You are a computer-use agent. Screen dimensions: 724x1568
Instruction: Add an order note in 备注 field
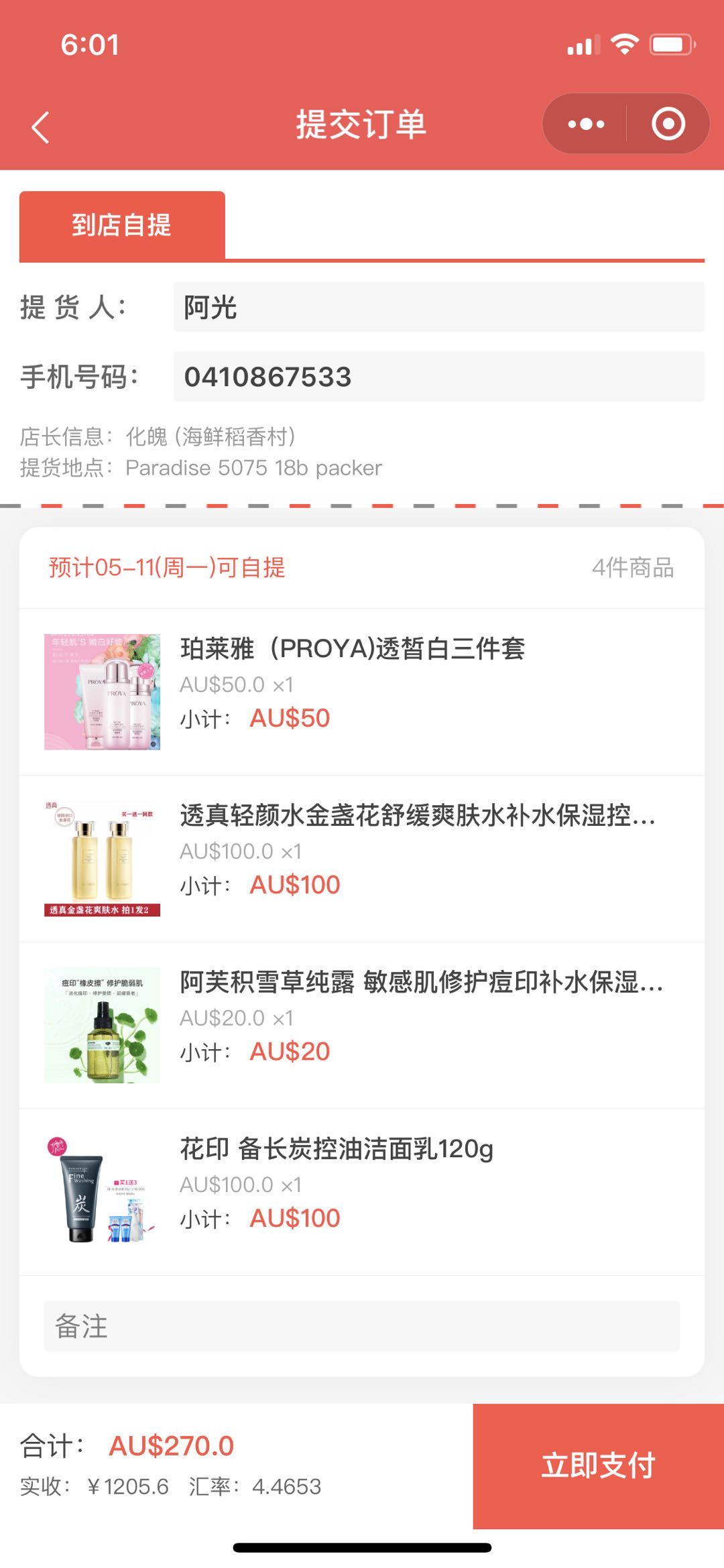pyautogui.click(x=361, y=1326)
